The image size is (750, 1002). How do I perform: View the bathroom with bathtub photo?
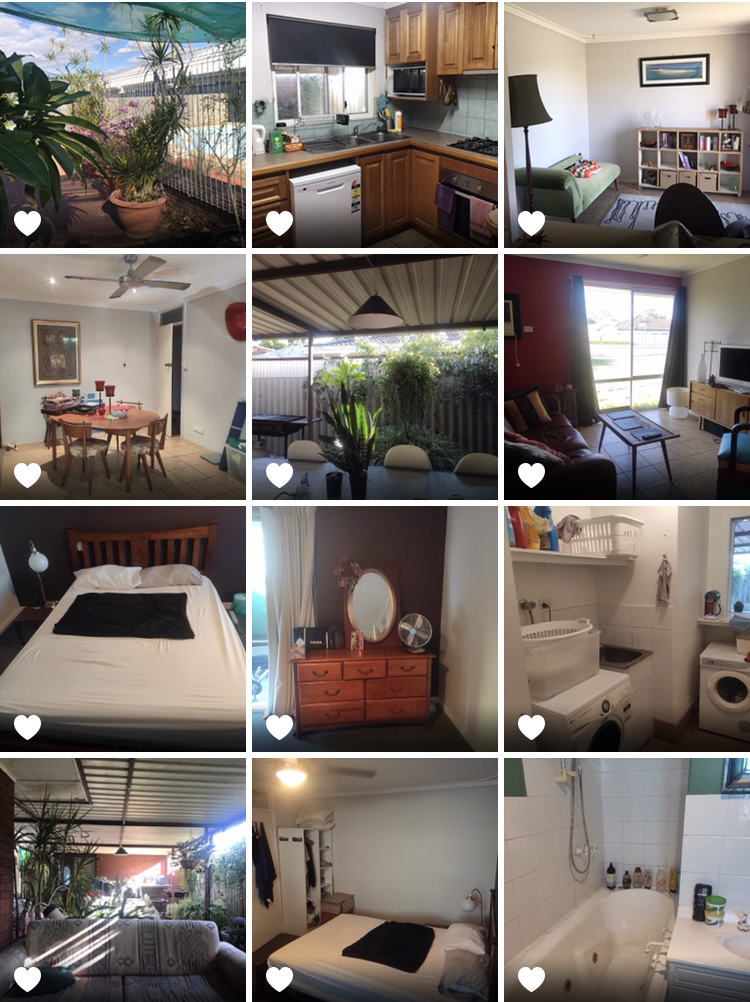[627, 880]
